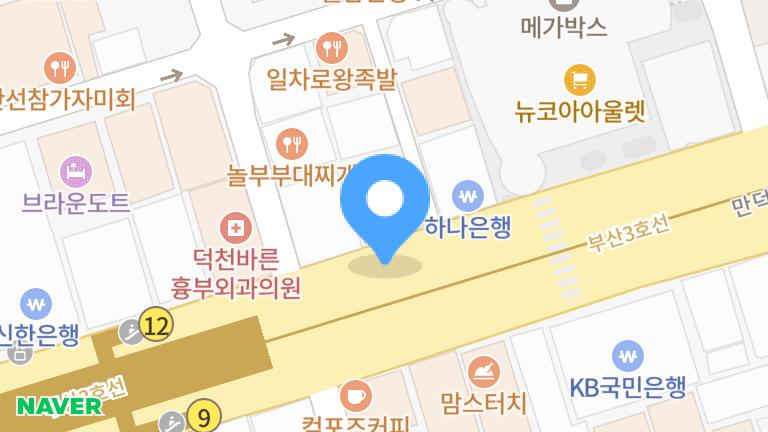Tap the blue location pin marker

[385, 210]
